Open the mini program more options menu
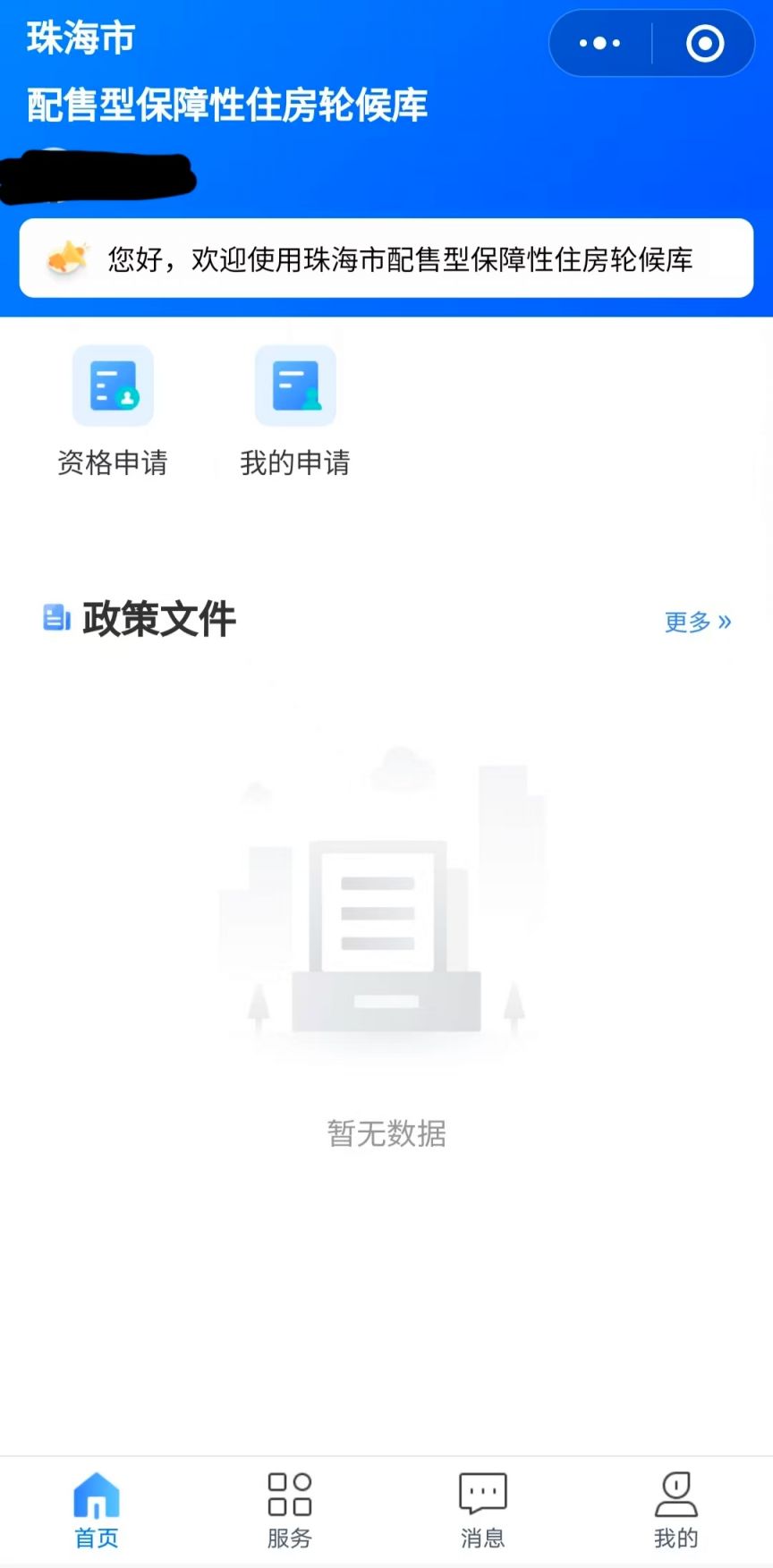The width and height of the screenshot is (773, 1568). [x=599, y=43]
